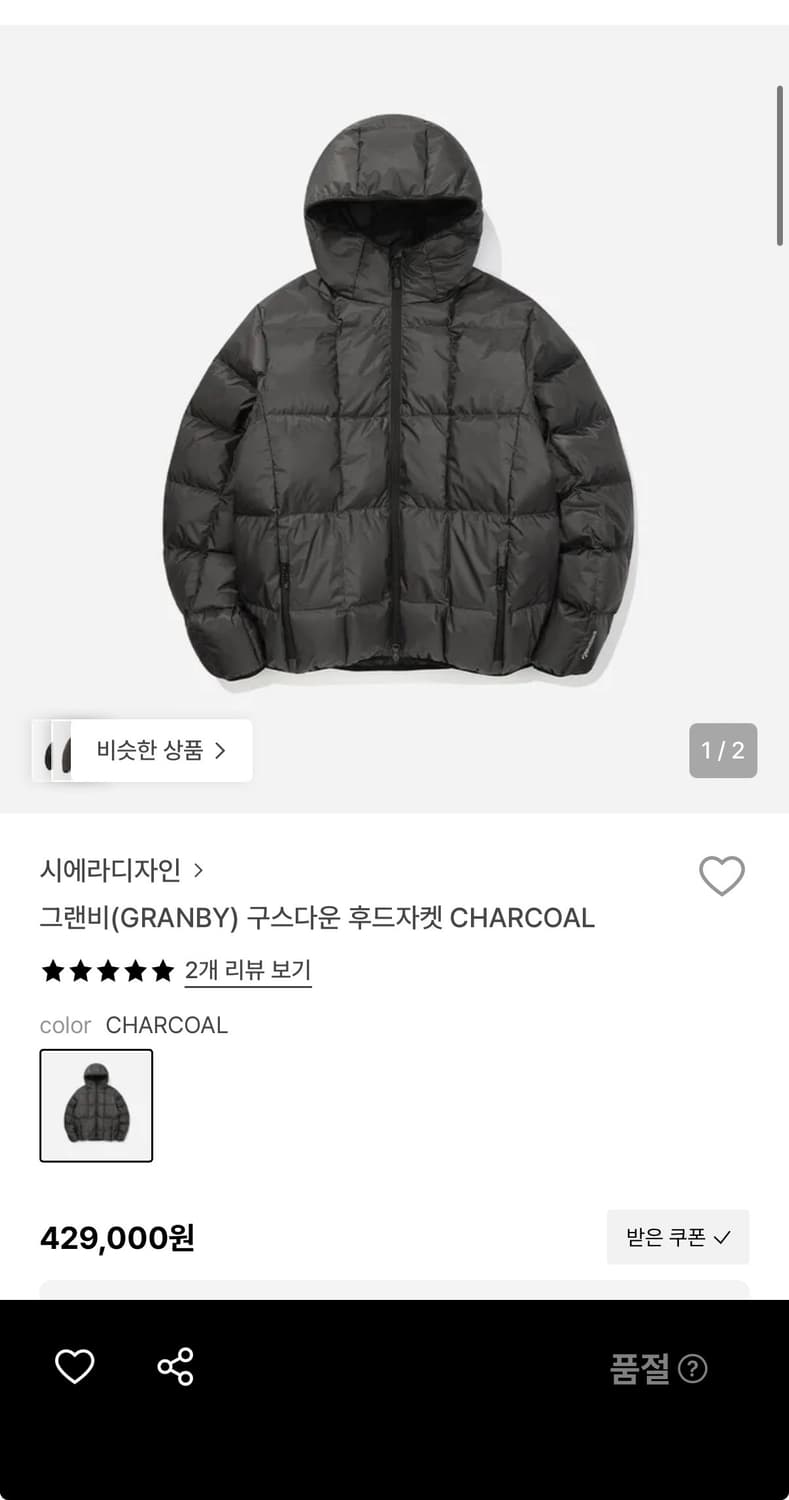The image size is (789, 1500).
Task: Tap the share icon in the bottom bar
Action: [x=175, y=1365]
